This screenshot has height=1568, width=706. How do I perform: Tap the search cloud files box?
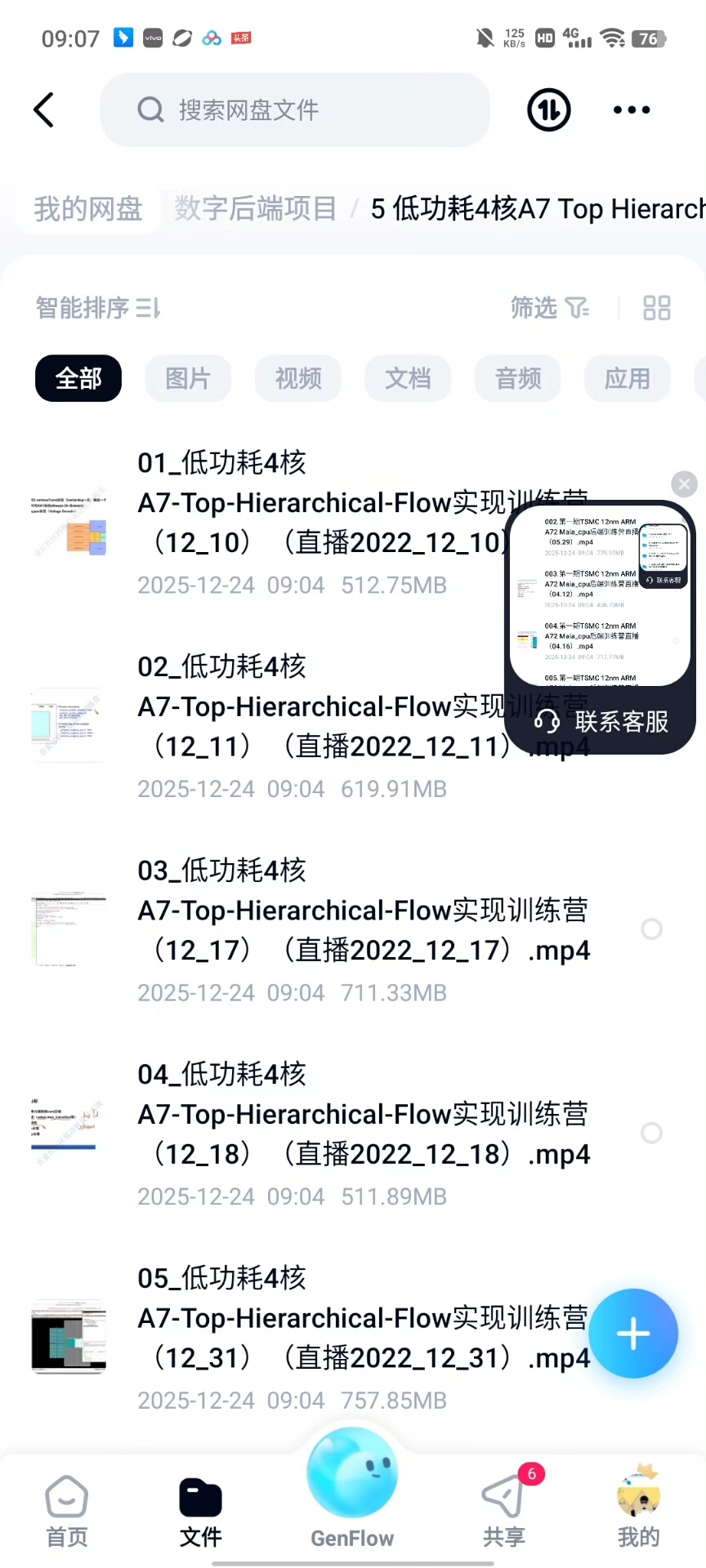294,110
